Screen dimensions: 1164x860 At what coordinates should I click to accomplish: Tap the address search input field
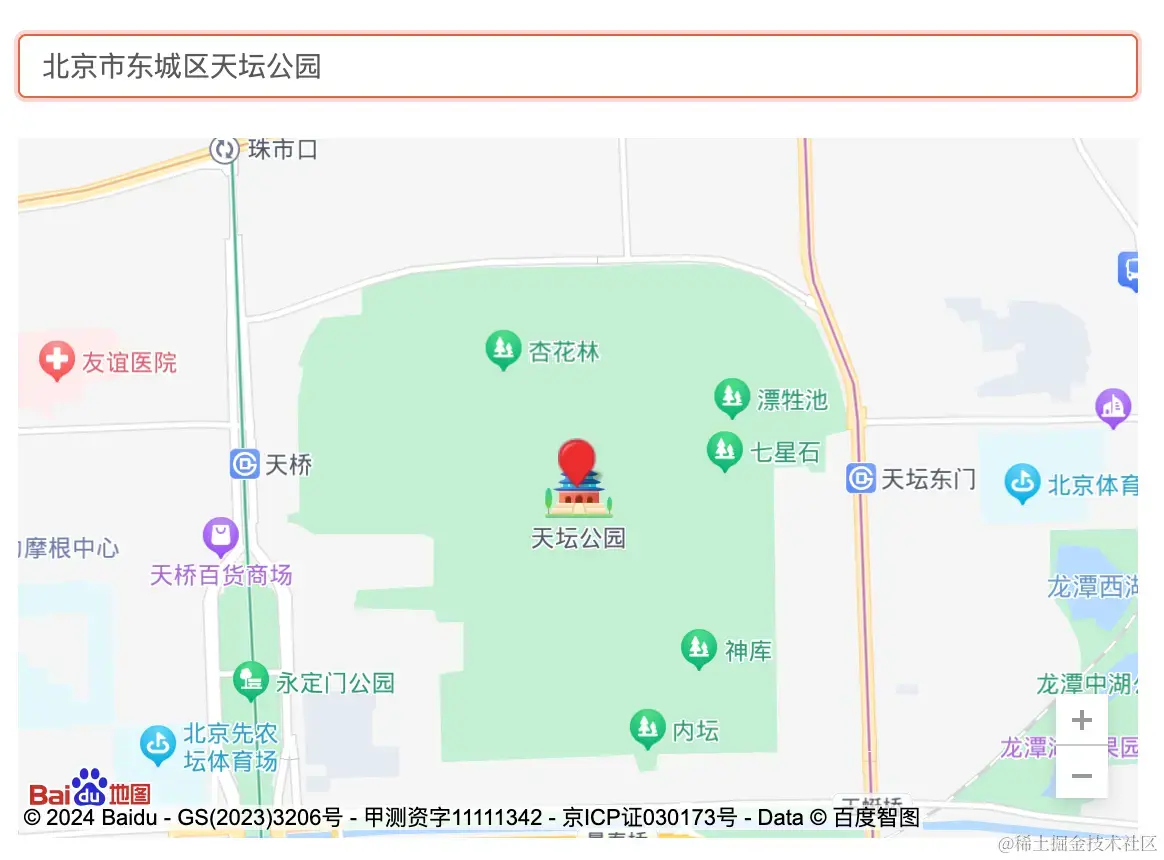coord(577,66)
